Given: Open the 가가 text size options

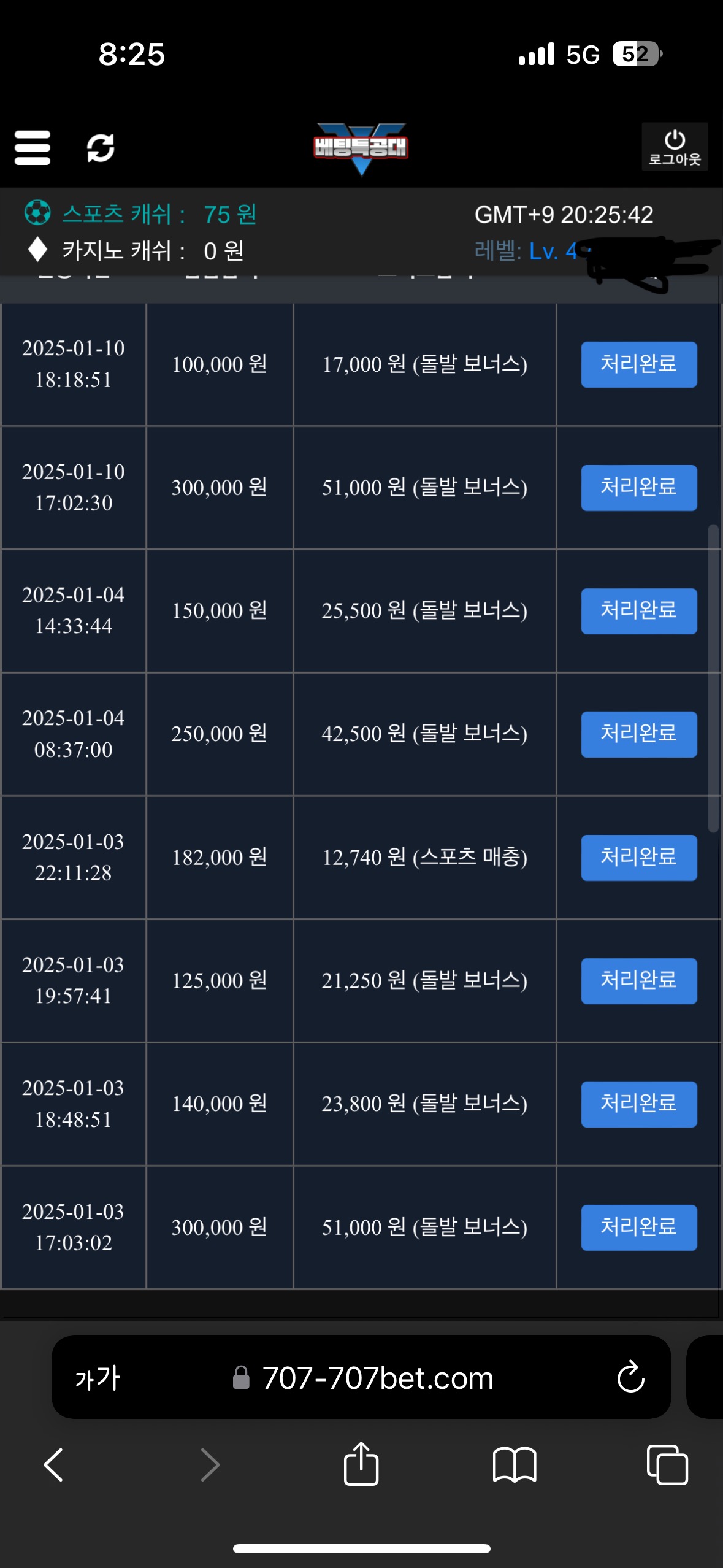Looking at the screenshot, I should point(98,1378).
